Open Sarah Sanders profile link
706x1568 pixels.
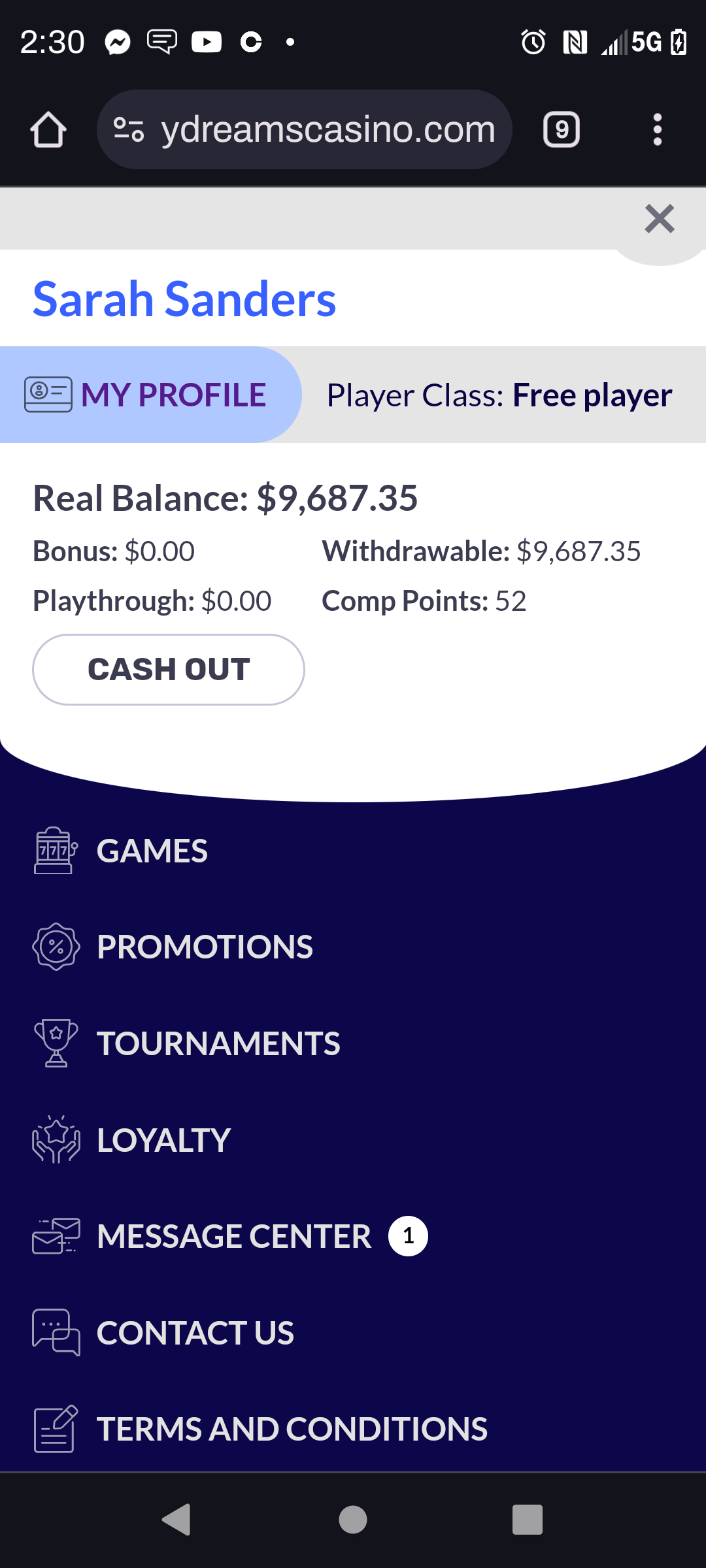click(185, 298)
